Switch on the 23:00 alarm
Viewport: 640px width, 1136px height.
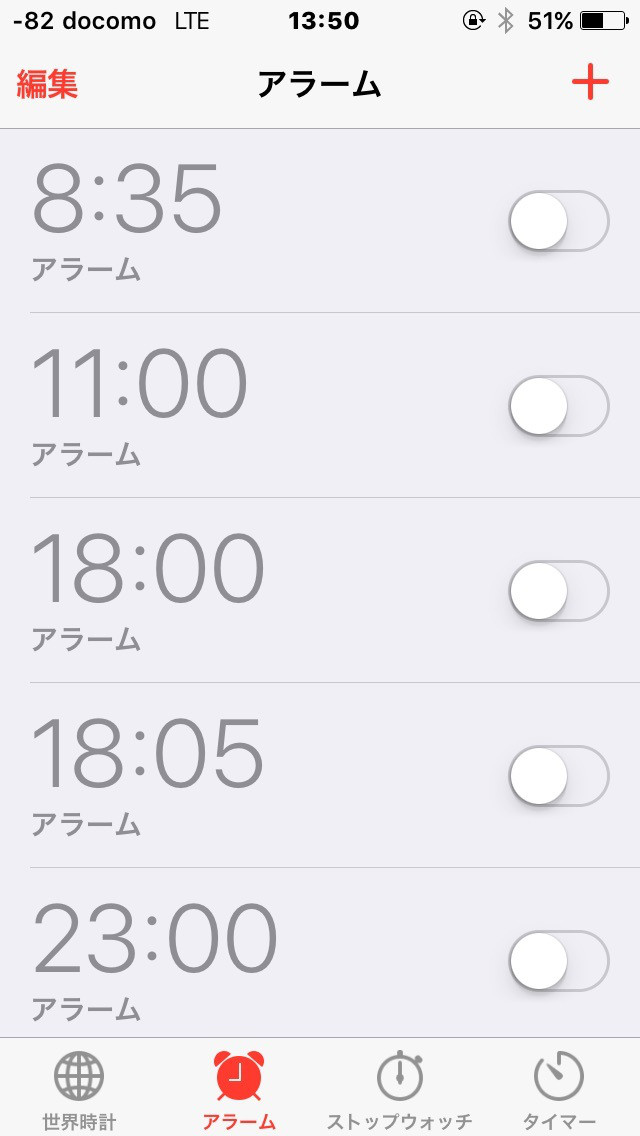(559, 961)
